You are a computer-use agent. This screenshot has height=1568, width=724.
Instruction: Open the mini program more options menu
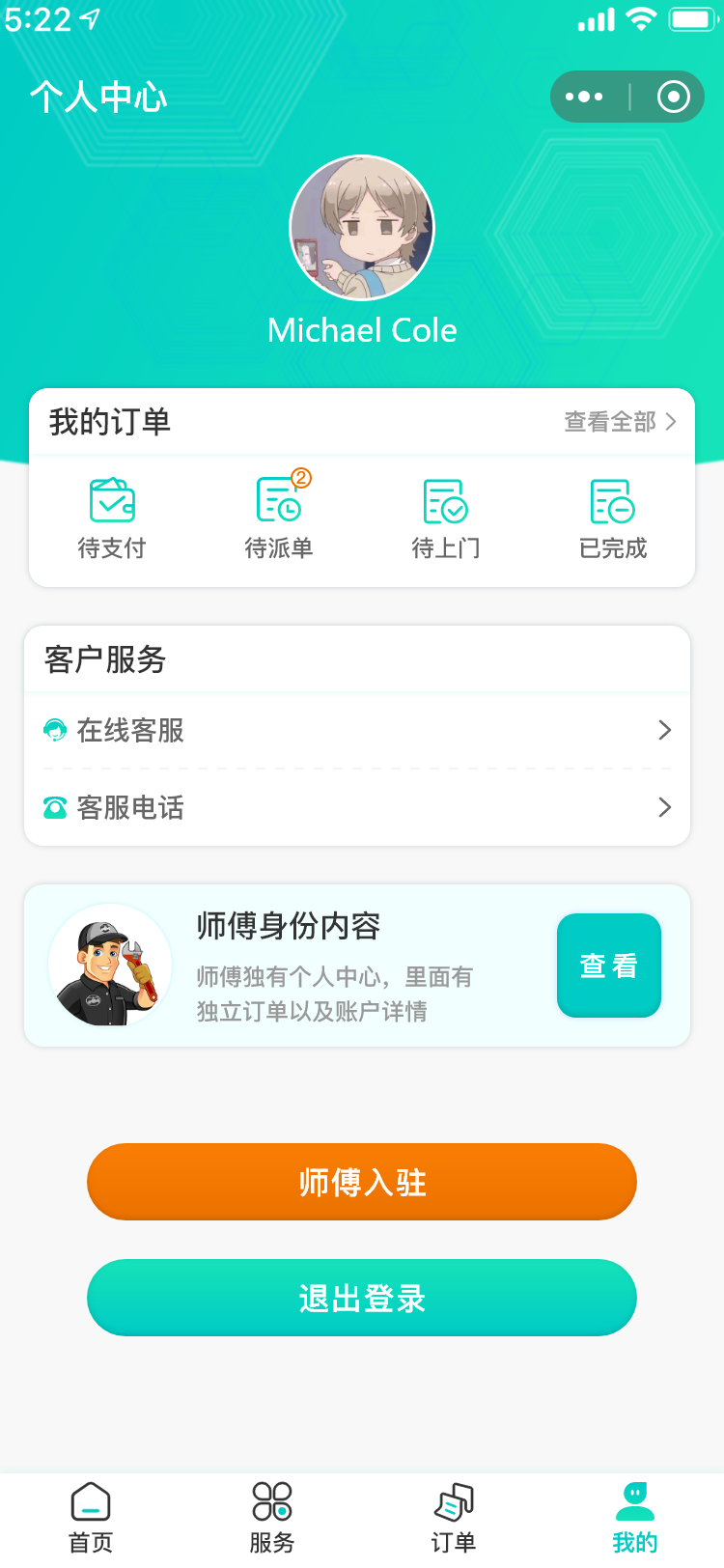pyautogui.click(x=585, y=97)
